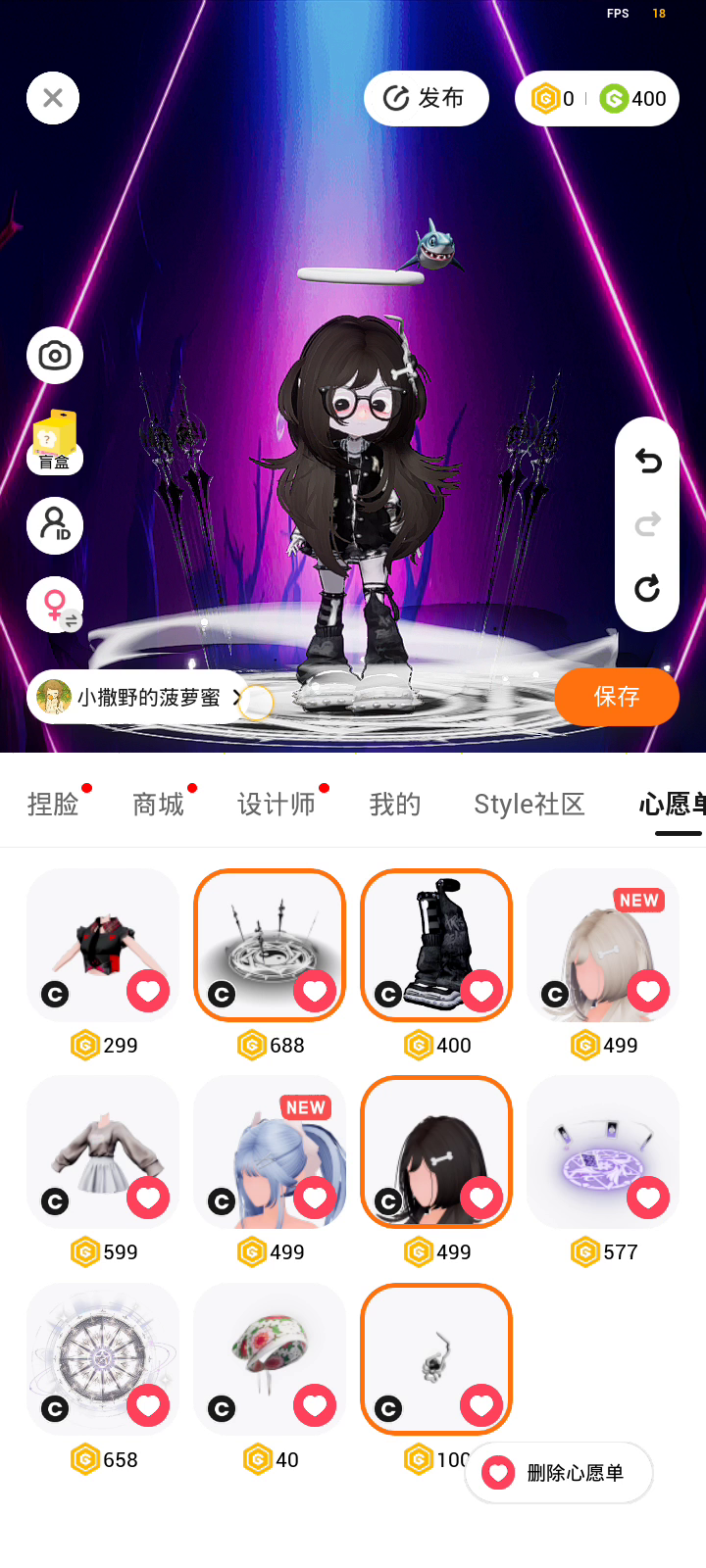Open the avatar ID profile icon
Viewport: 706px width, 1568px height.
[55, 524]
